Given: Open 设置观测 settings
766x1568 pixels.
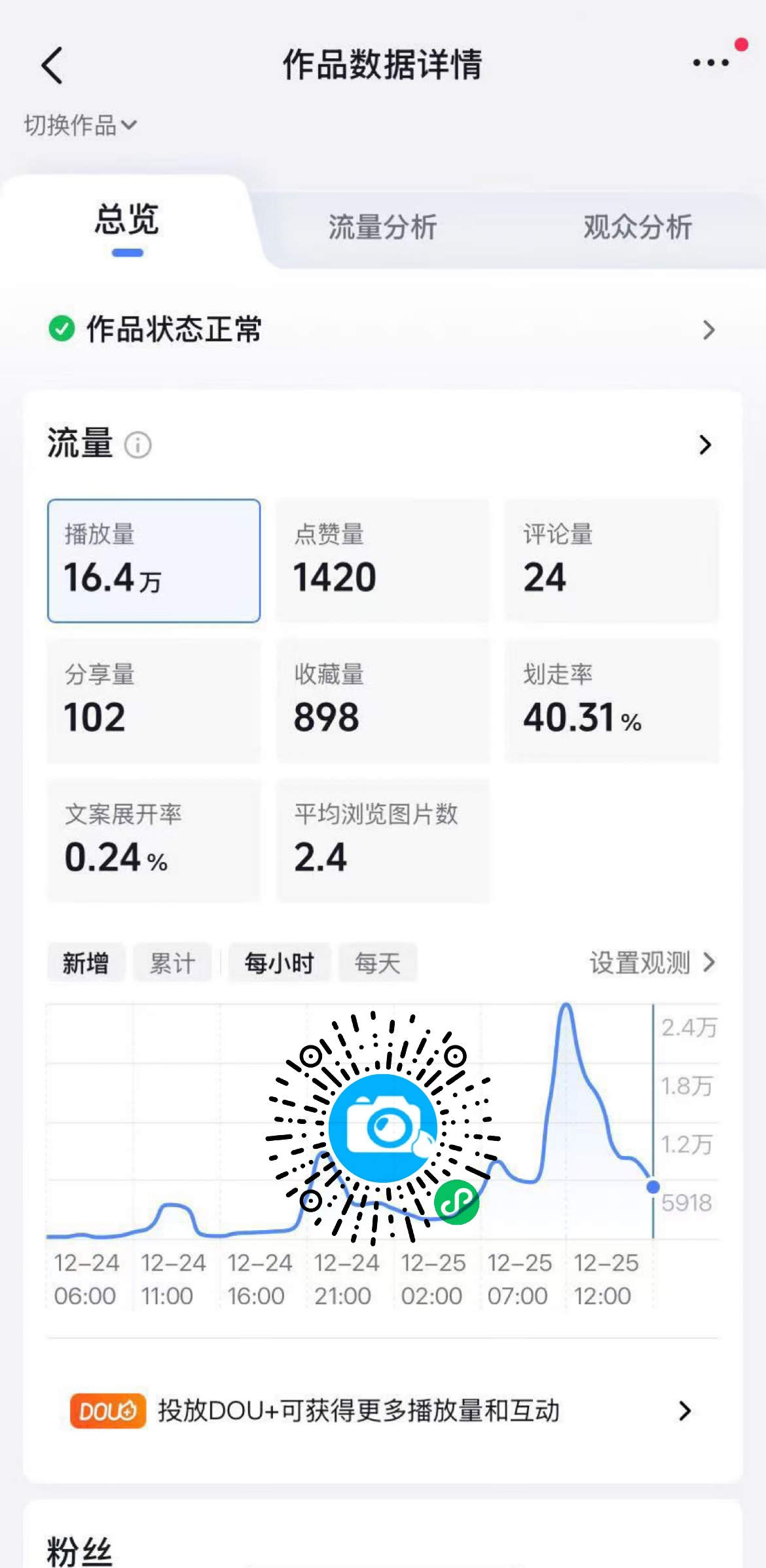Looking at the screenshot, I should pos(652,963).
